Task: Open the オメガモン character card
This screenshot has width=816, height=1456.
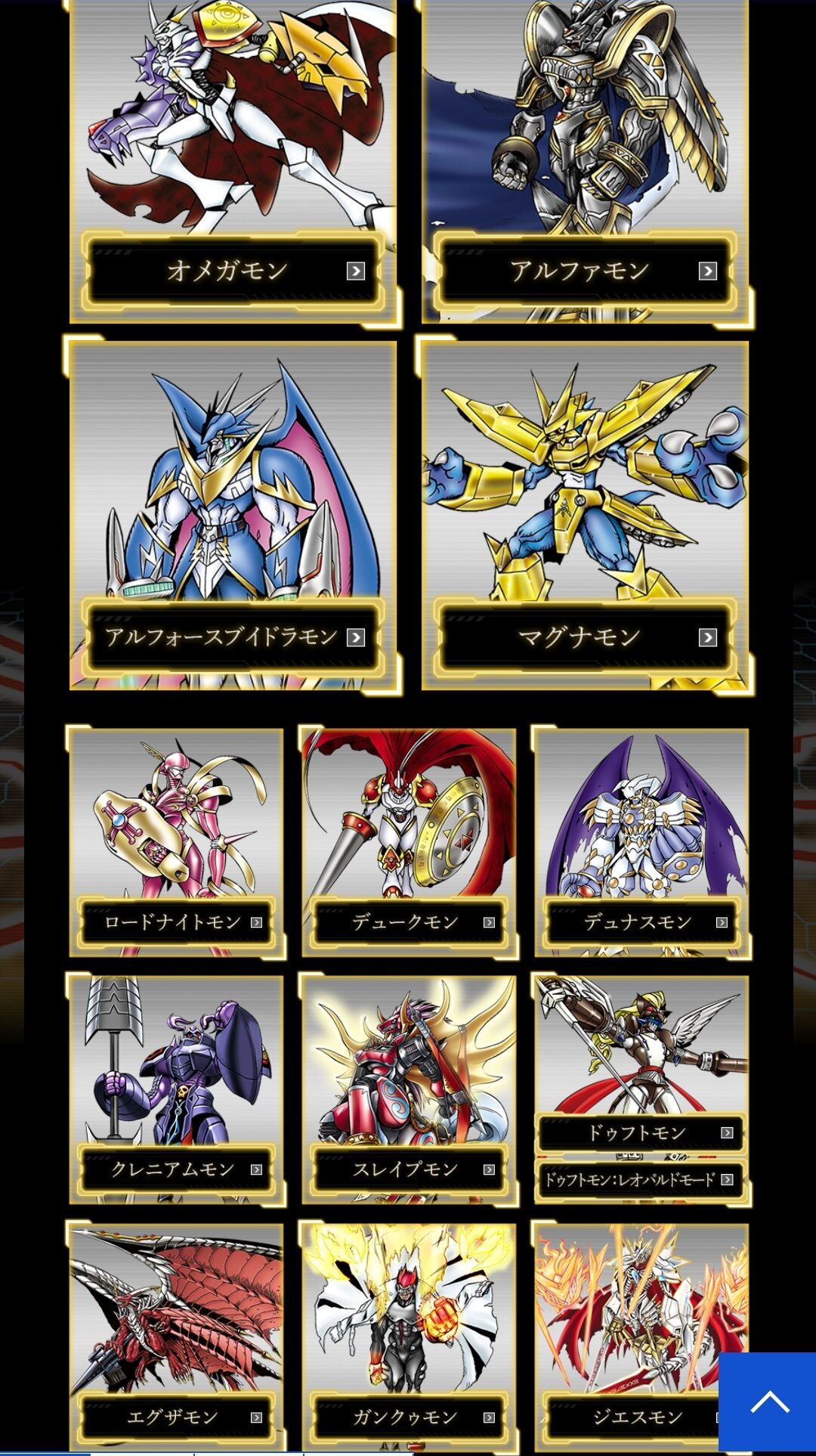Action: coord(233,271)
